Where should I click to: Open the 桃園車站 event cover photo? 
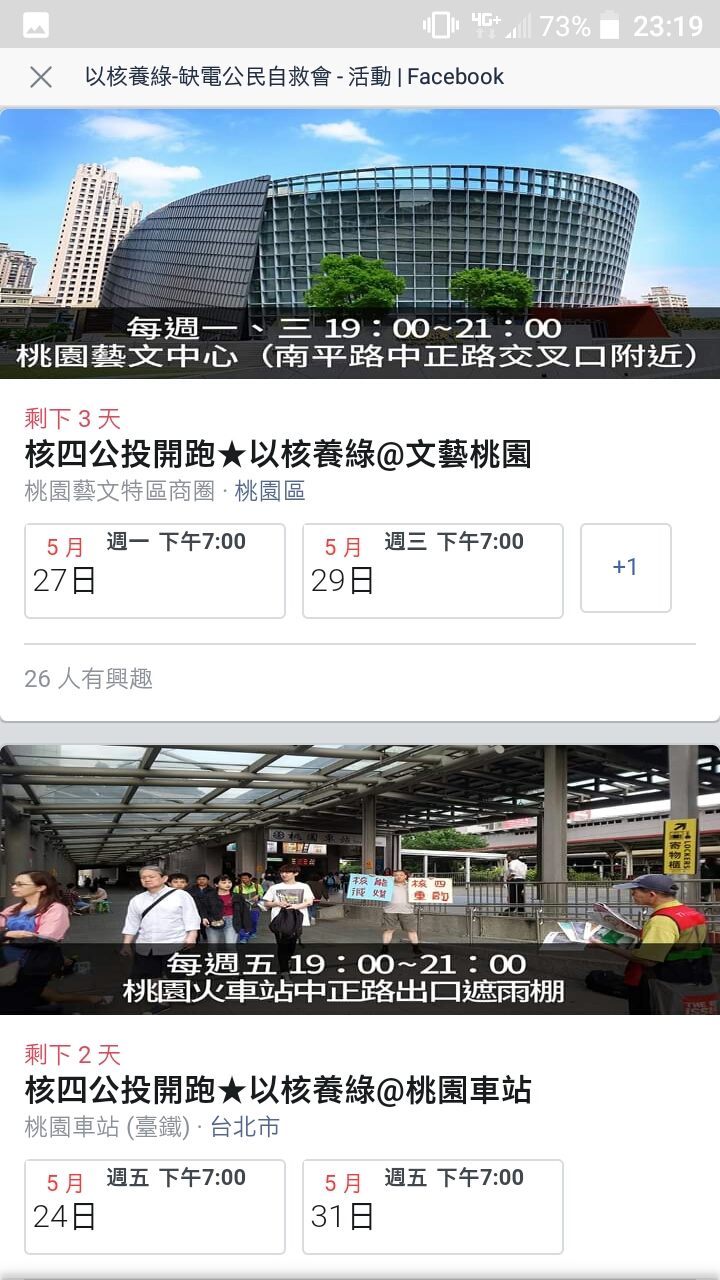point(360,880)
